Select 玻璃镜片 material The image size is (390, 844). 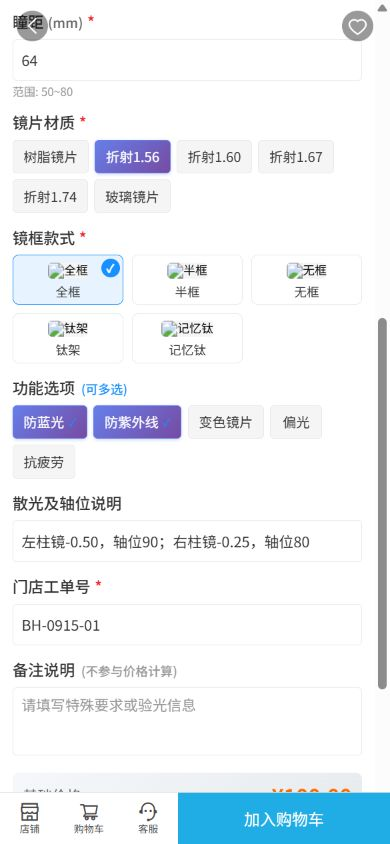pos(132,196)
